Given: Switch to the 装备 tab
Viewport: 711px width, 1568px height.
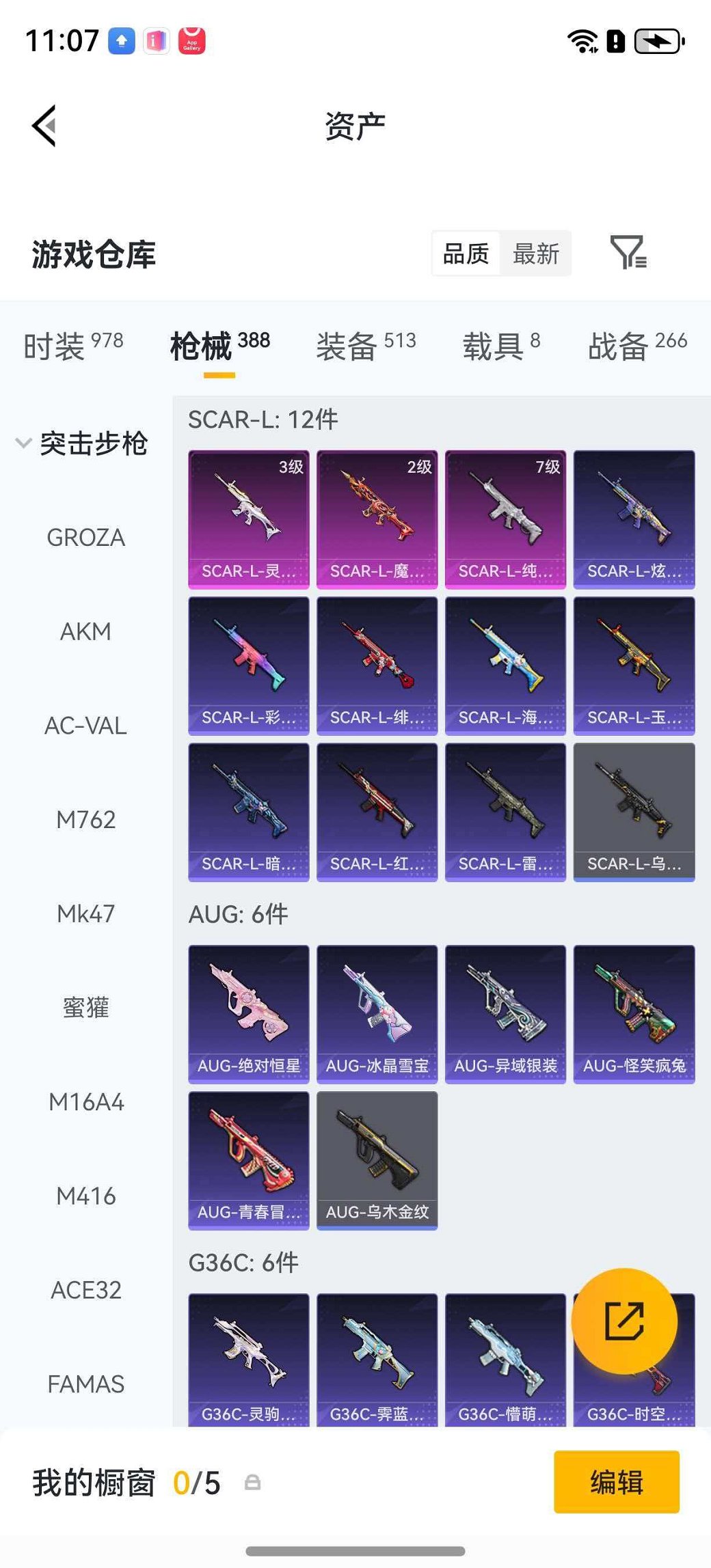Looking at the screenshot, I should (366, 345).
